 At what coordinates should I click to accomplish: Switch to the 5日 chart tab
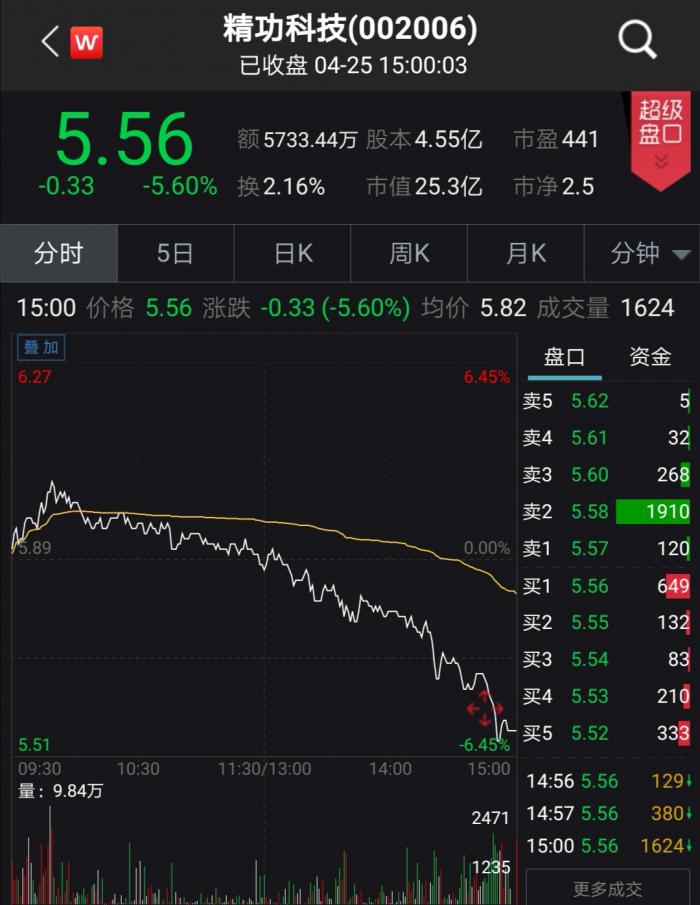click(175, 254)
